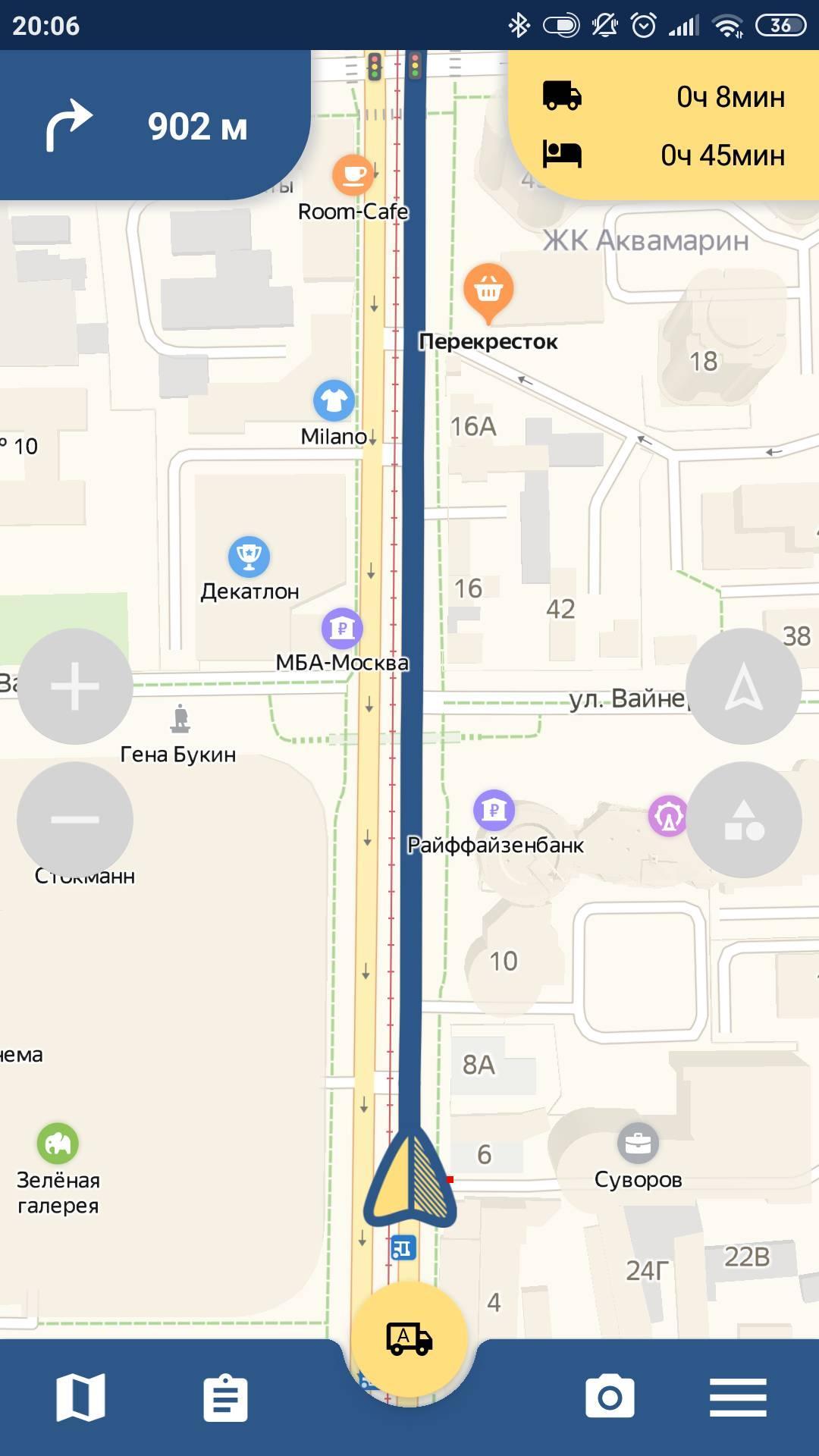Tap the Декатлон sports store pin
The image size is (819, 1456).
249,557
